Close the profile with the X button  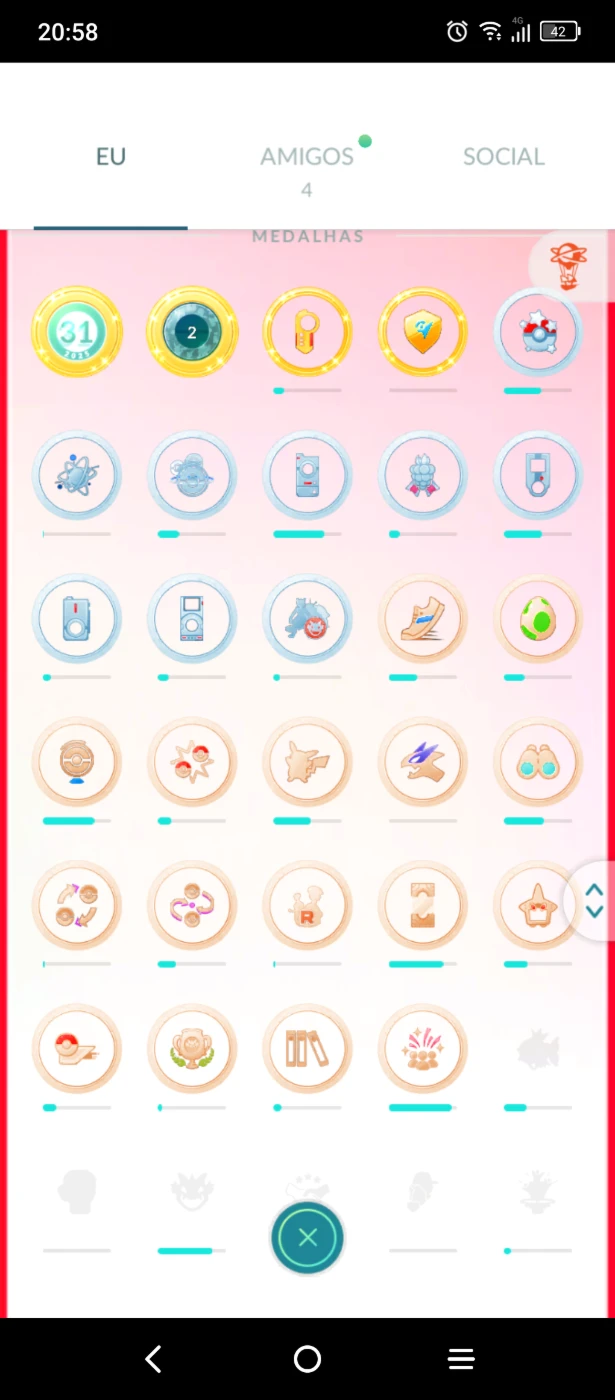click(x=307, y=1237)
